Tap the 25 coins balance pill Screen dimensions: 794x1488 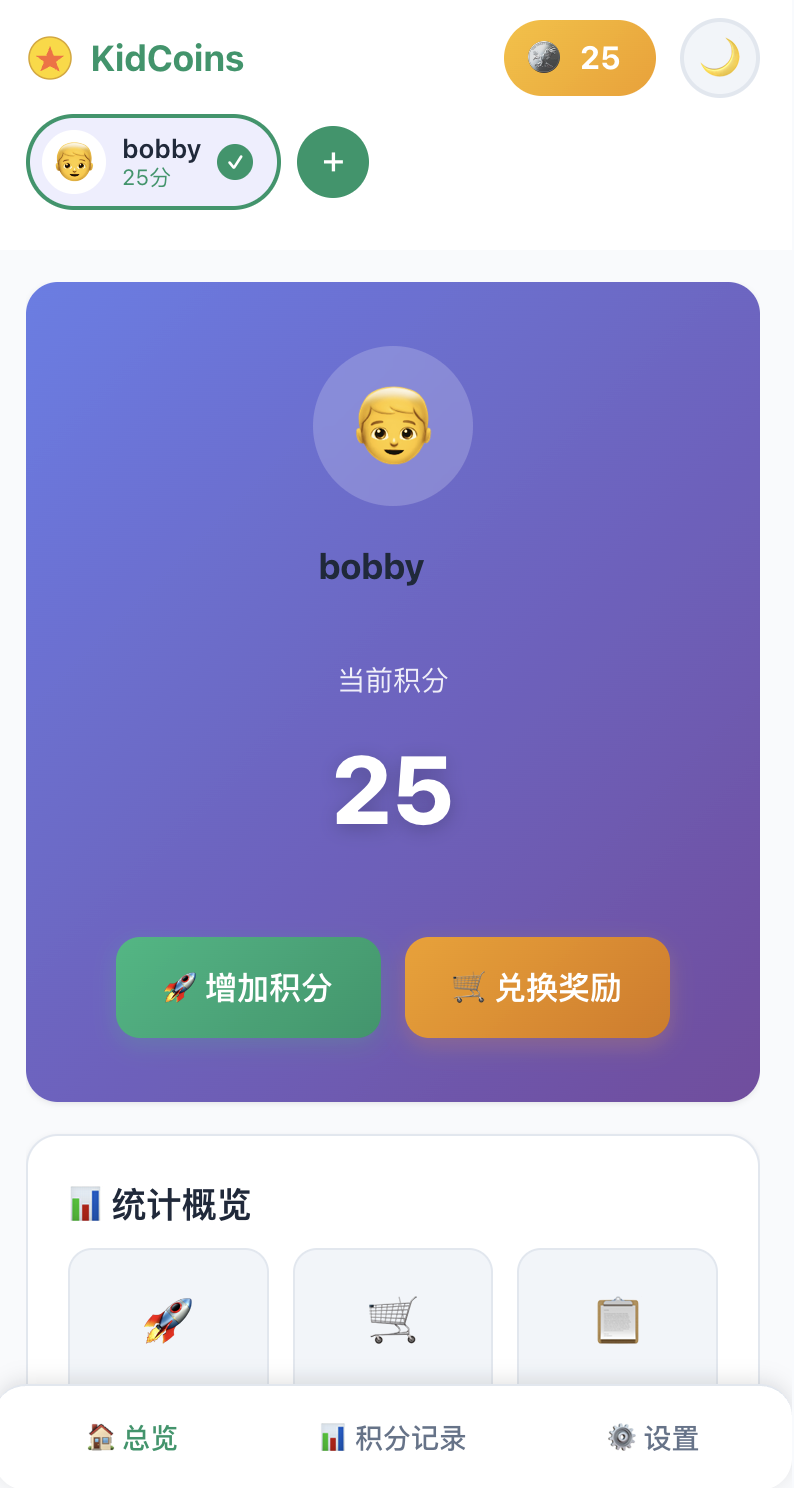pyautogui.click(x=579, y=58)
